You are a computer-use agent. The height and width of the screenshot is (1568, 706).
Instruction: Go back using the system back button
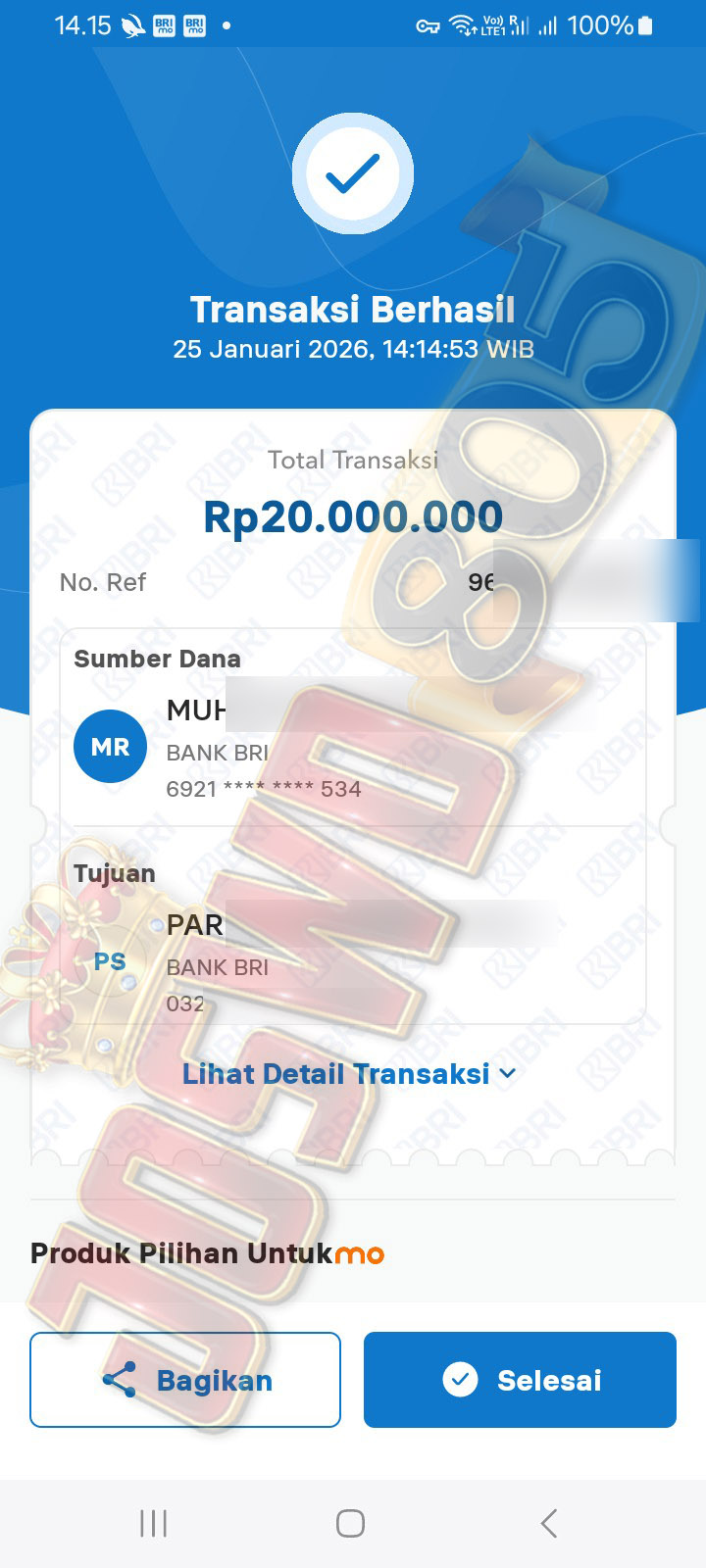coord(549,1523)
